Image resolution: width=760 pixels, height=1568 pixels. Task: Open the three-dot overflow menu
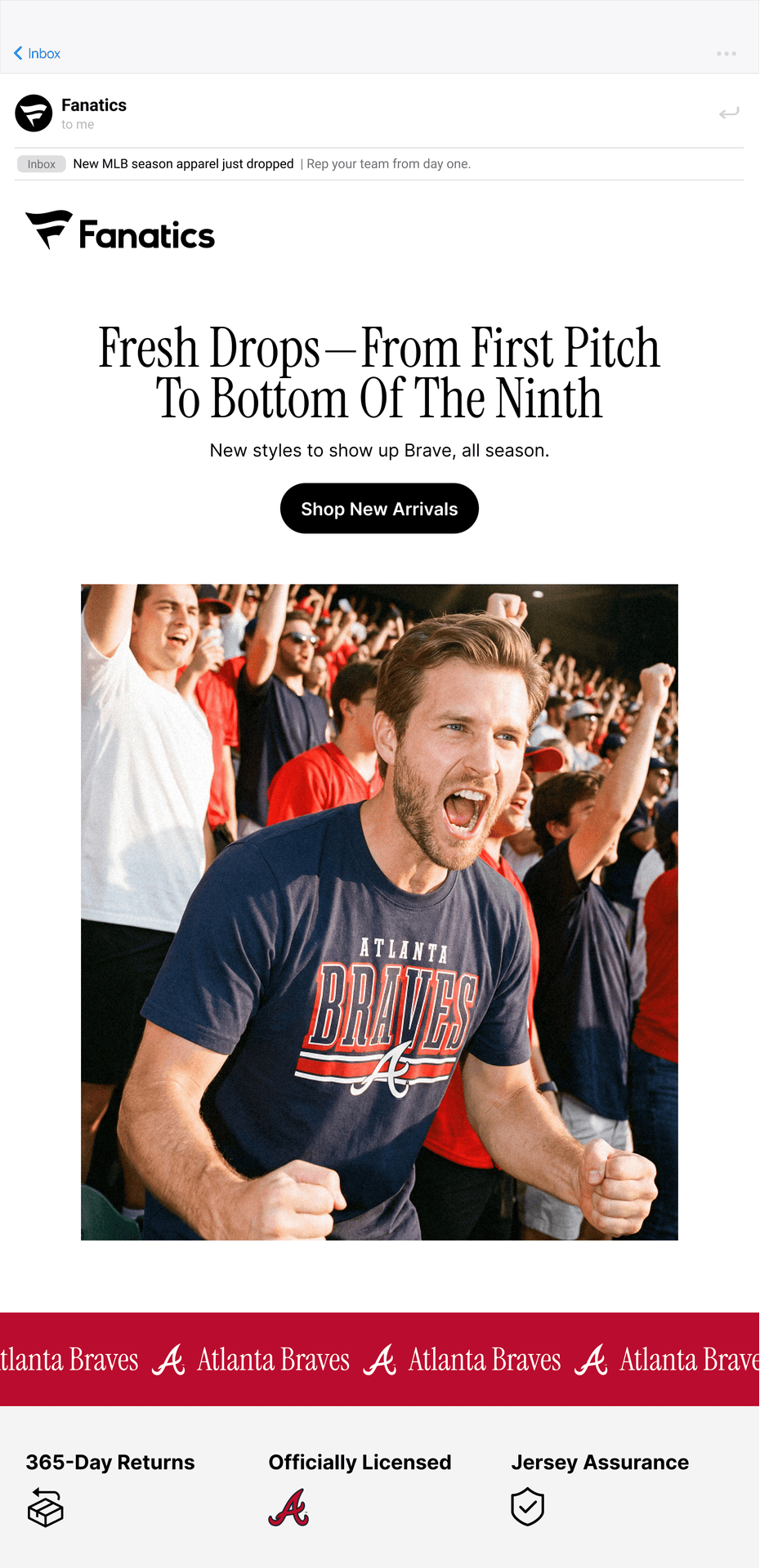(x=726, y=54)
